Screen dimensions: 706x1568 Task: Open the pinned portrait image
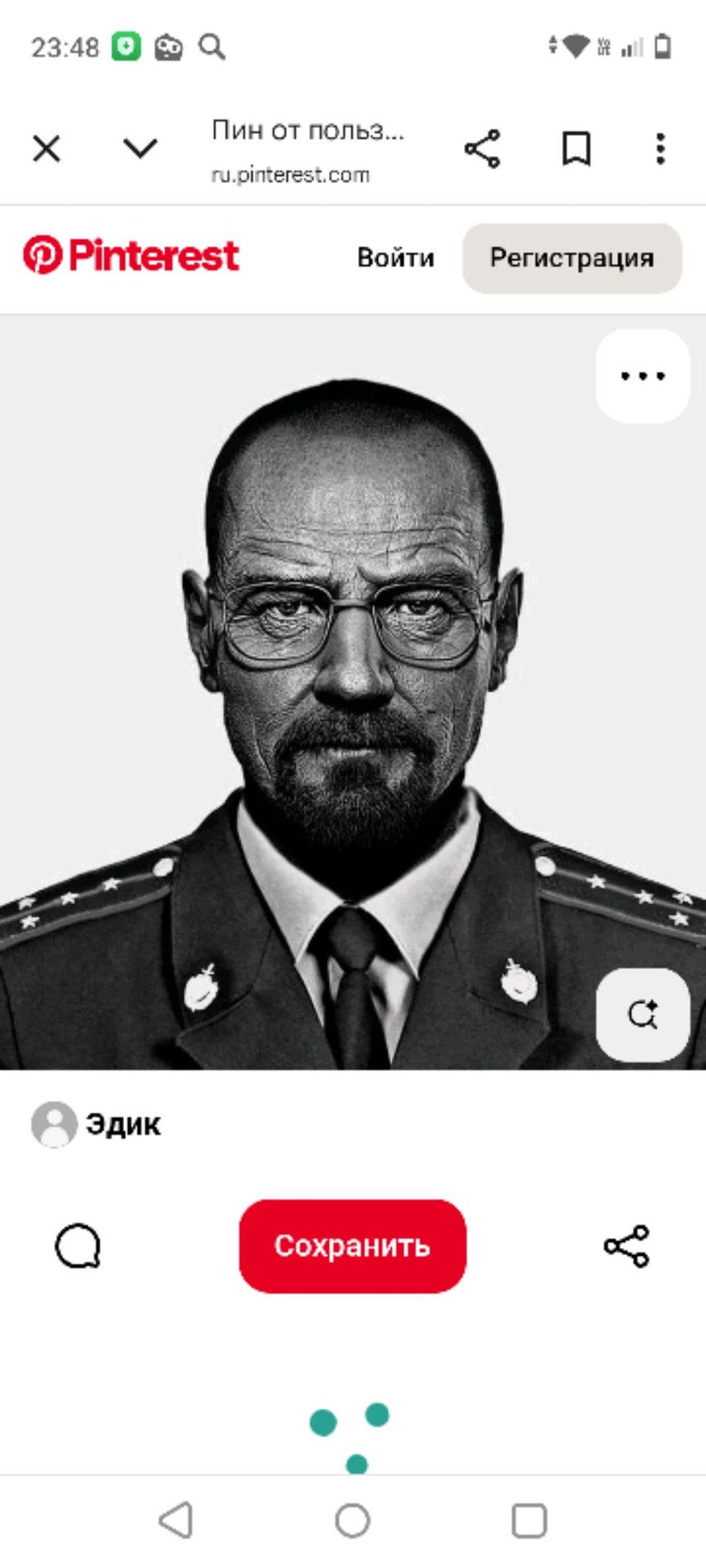point(353,693)
